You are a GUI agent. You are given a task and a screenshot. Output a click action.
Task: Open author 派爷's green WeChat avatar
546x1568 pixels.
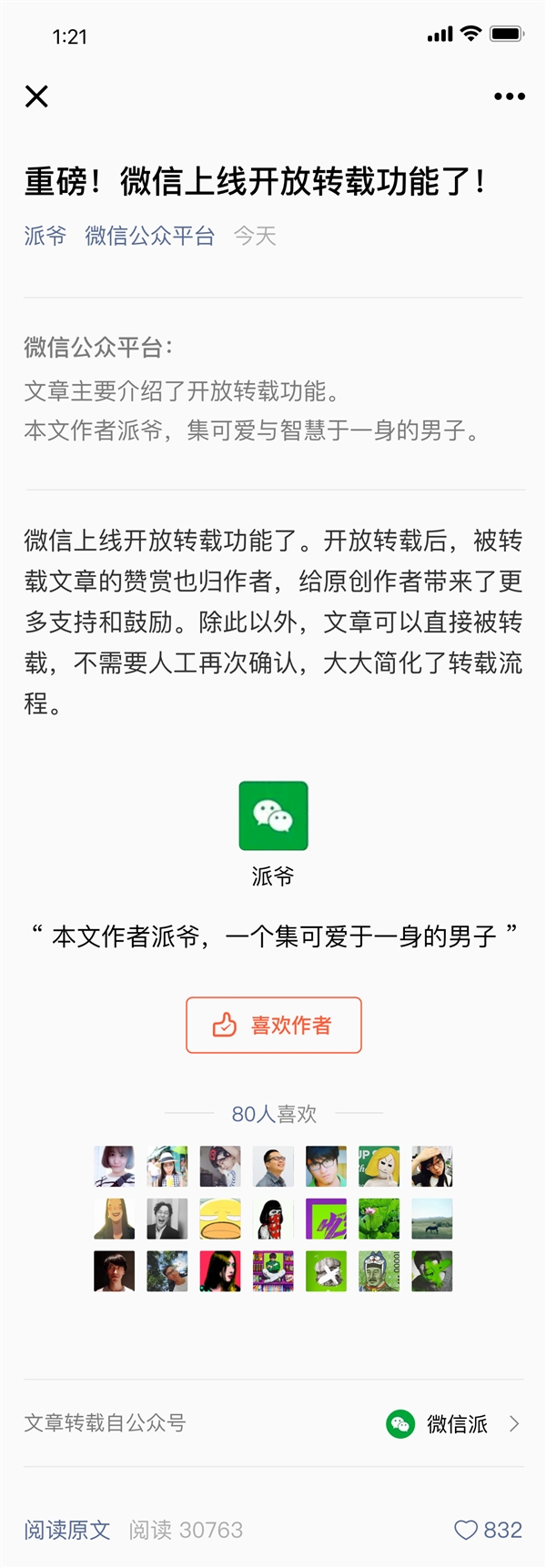point(273,816)
